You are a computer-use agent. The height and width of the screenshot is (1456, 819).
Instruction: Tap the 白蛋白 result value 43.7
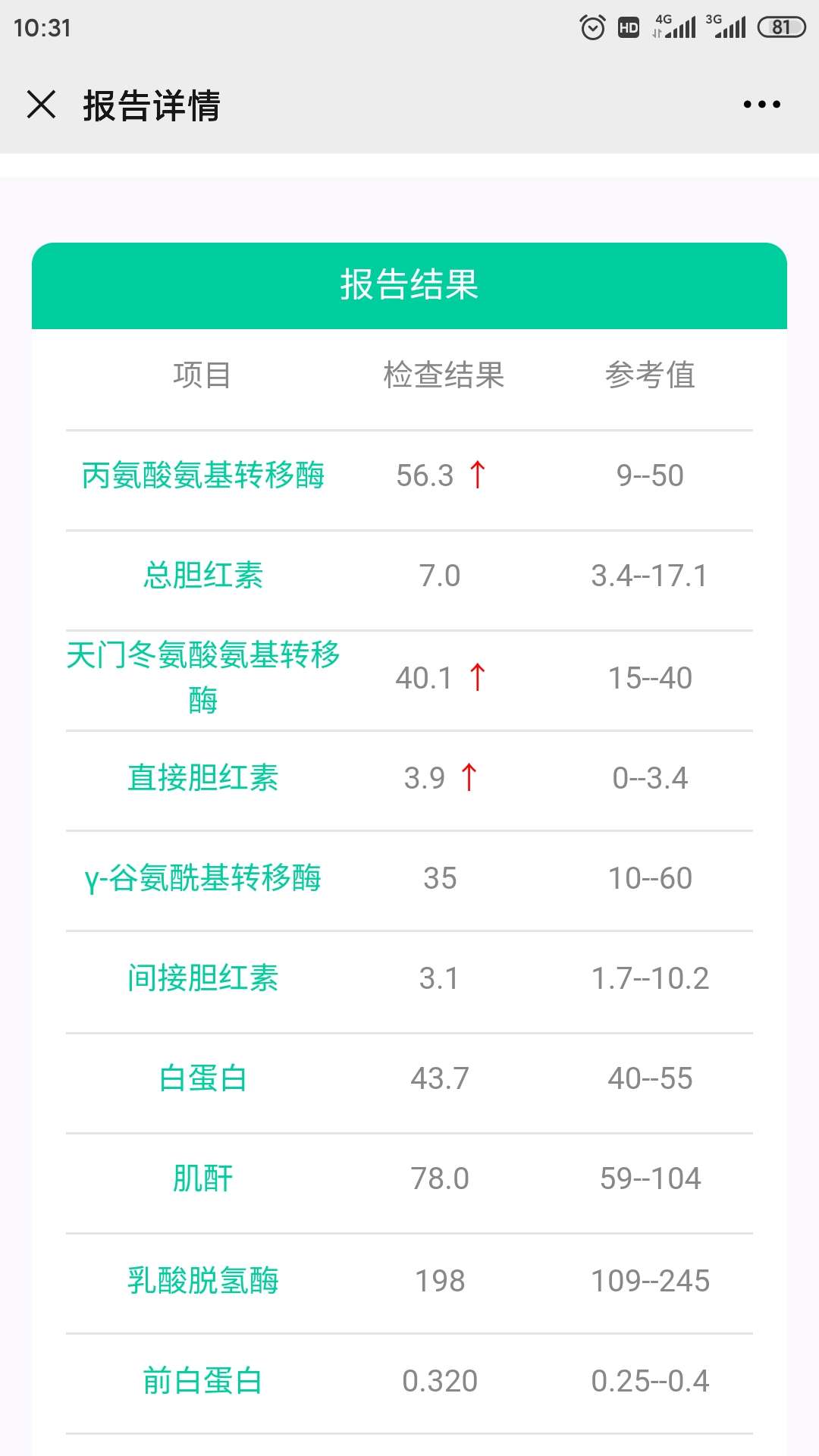(x=438, y=1077)
